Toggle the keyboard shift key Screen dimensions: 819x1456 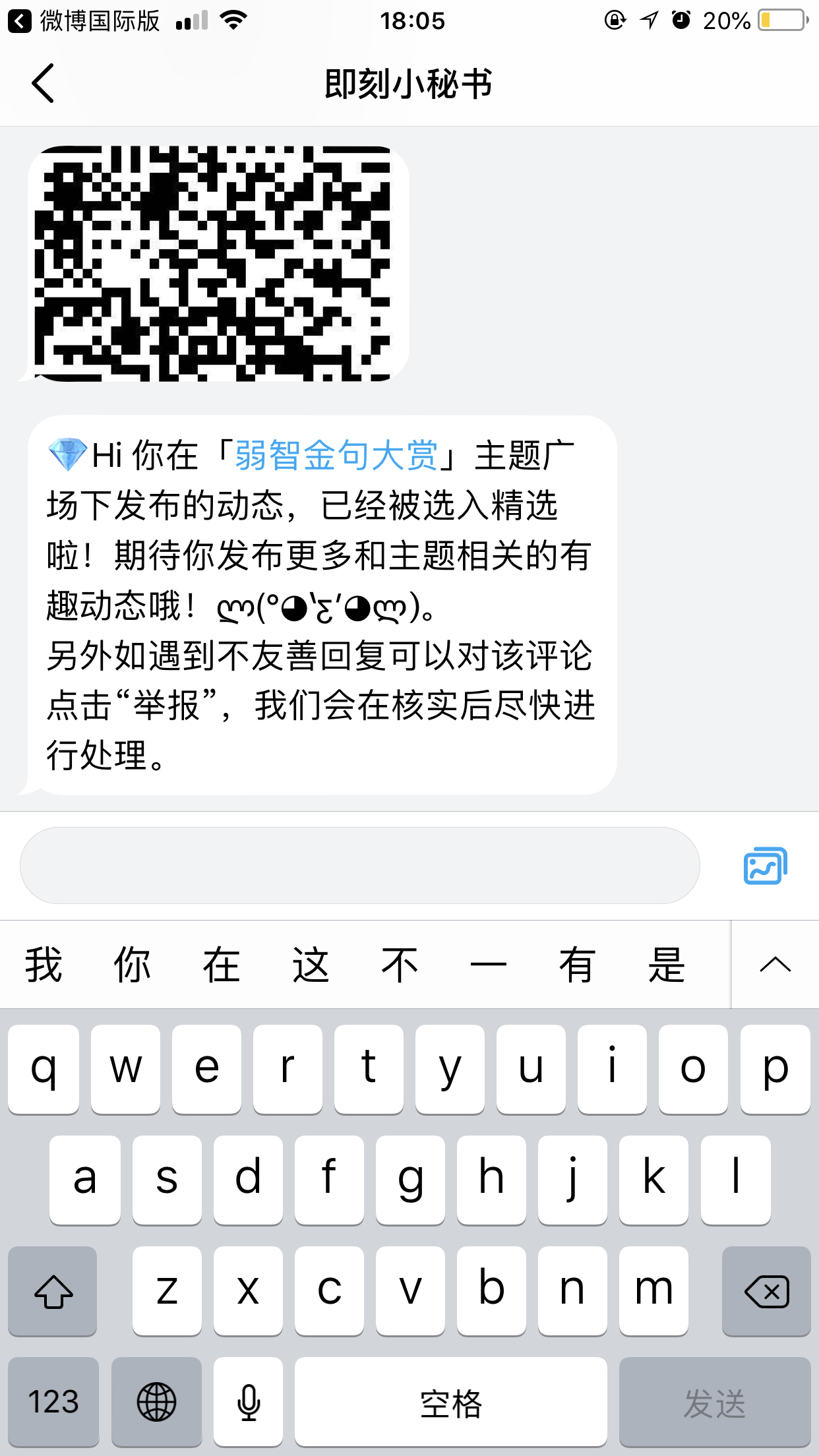coord(53,1290)
